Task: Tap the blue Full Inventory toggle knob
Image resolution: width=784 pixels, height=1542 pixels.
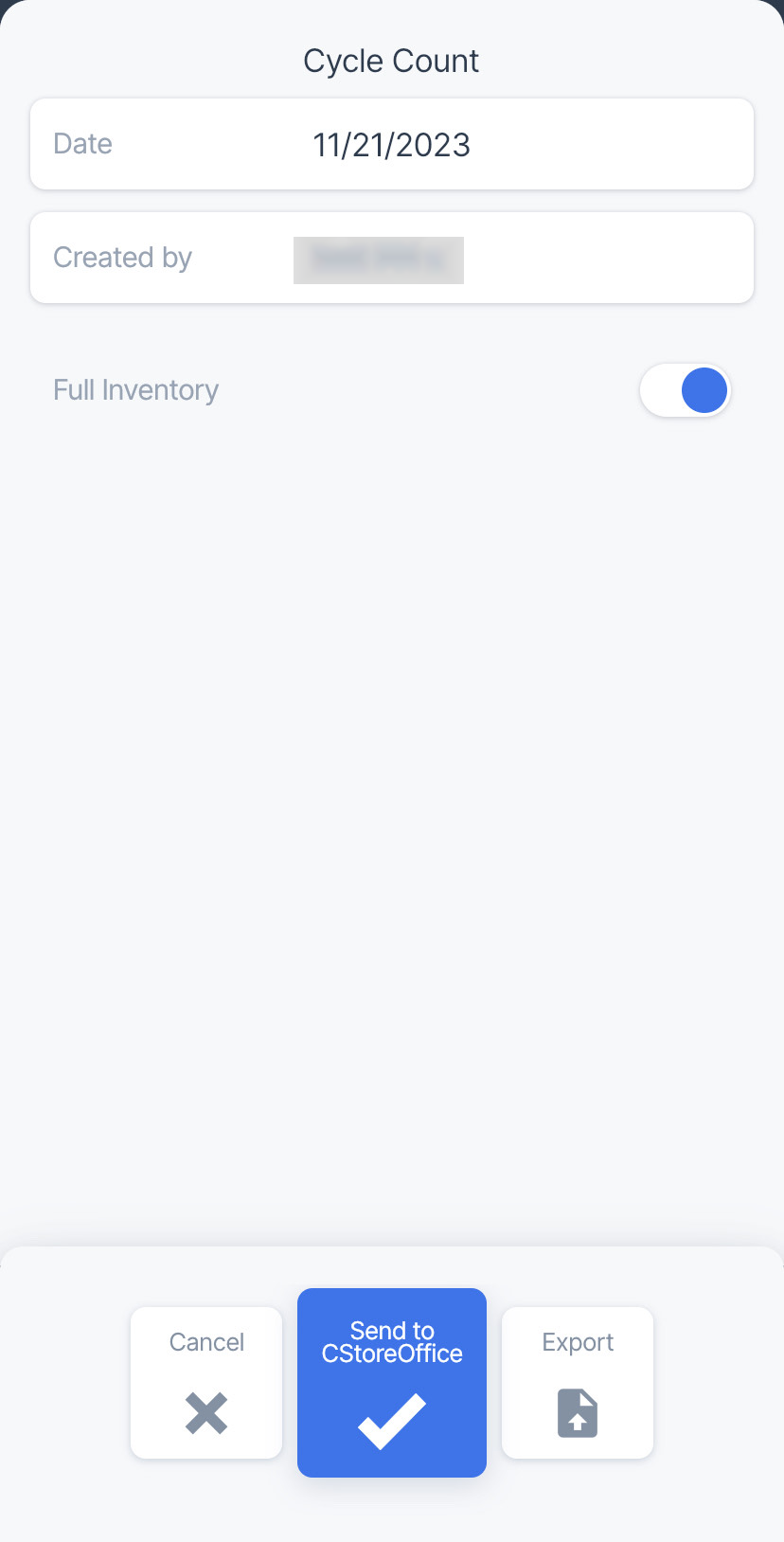Action: click(704, 389)
